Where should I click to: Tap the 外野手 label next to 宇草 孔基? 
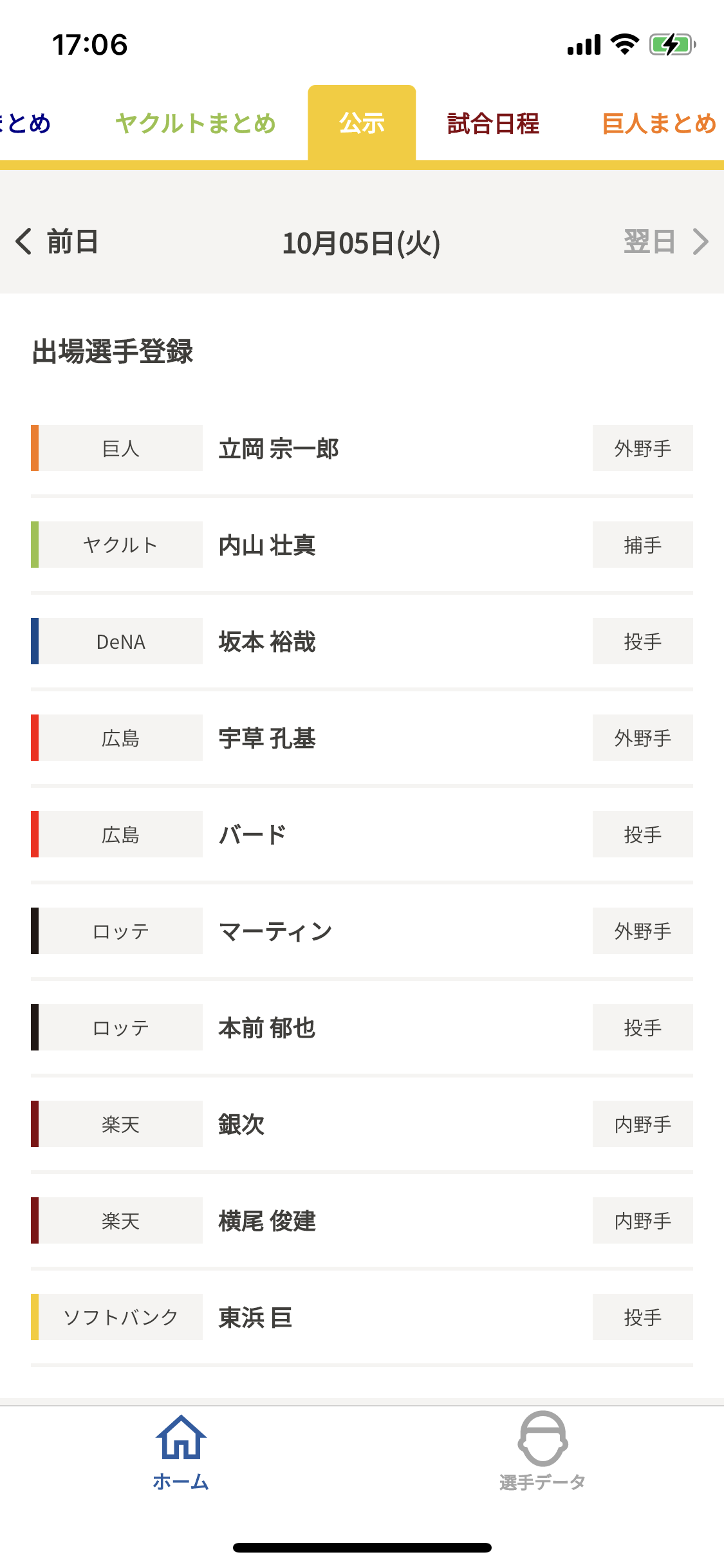[642, 738]
